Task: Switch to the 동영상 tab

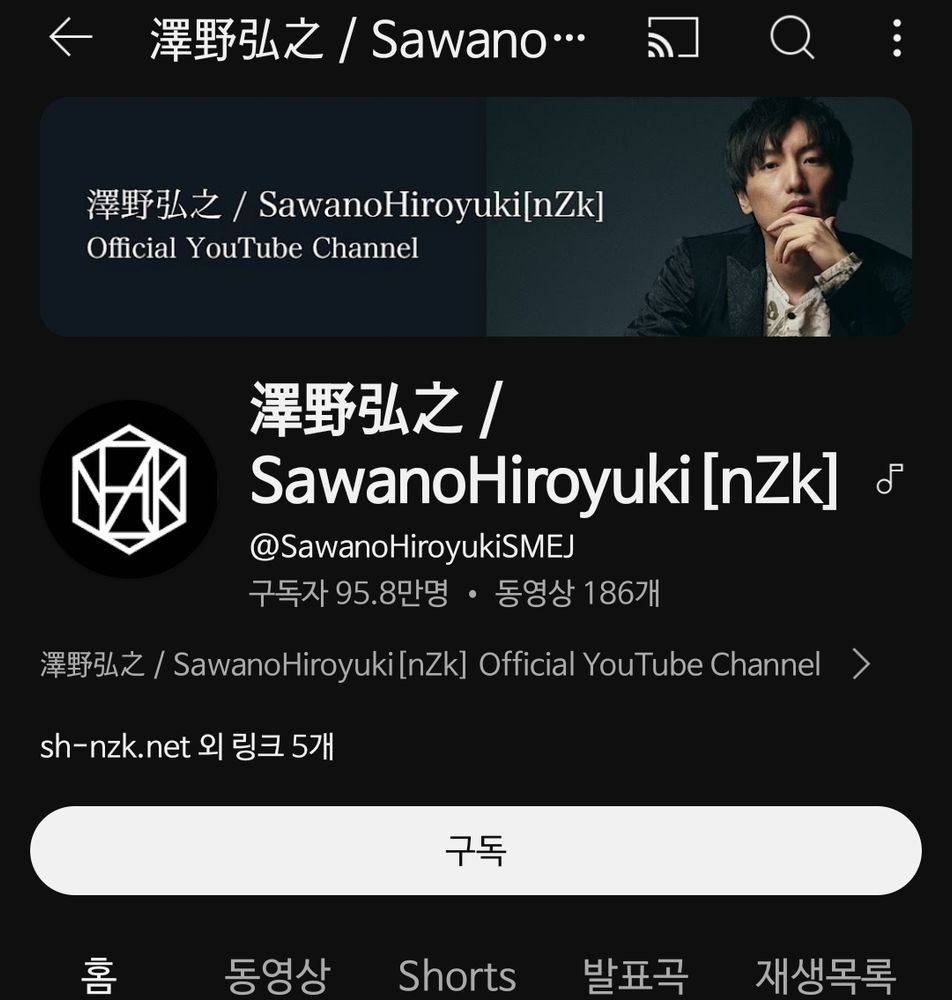Action: tap(277, 975)
